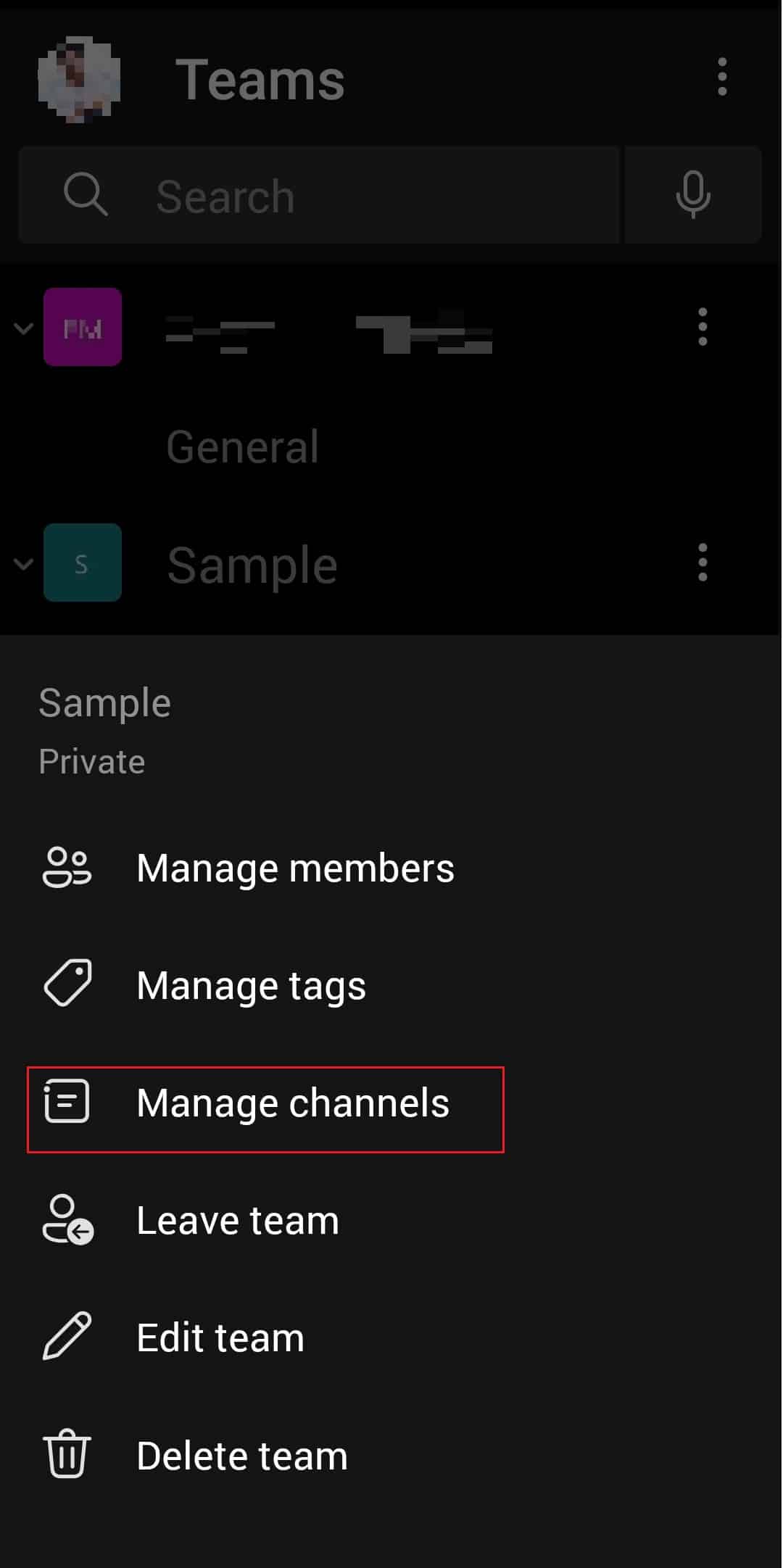Screen dimensions: 783x1568
Task: Open Manage tags option
Action: pos(251,985)
